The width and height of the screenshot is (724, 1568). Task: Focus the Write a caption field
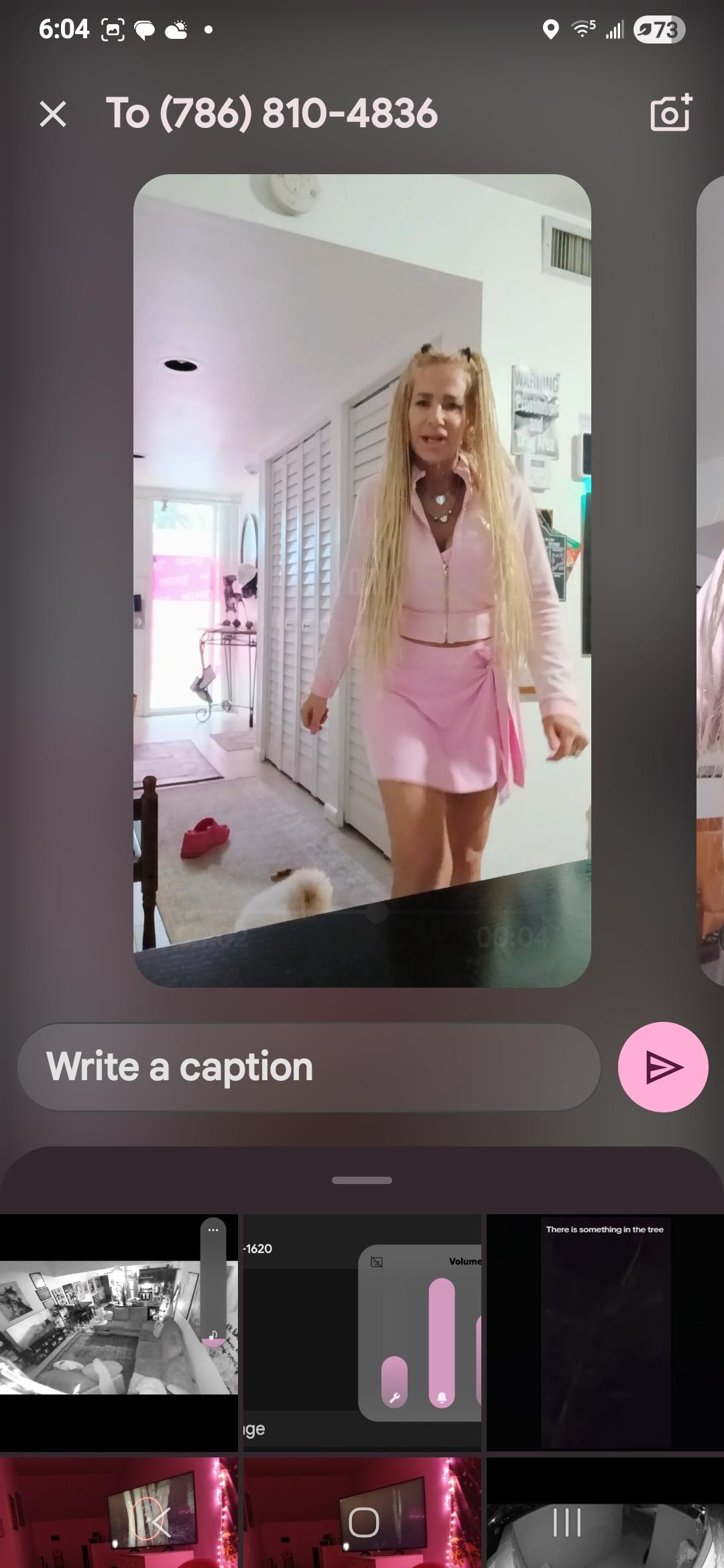pos(308,1067)
